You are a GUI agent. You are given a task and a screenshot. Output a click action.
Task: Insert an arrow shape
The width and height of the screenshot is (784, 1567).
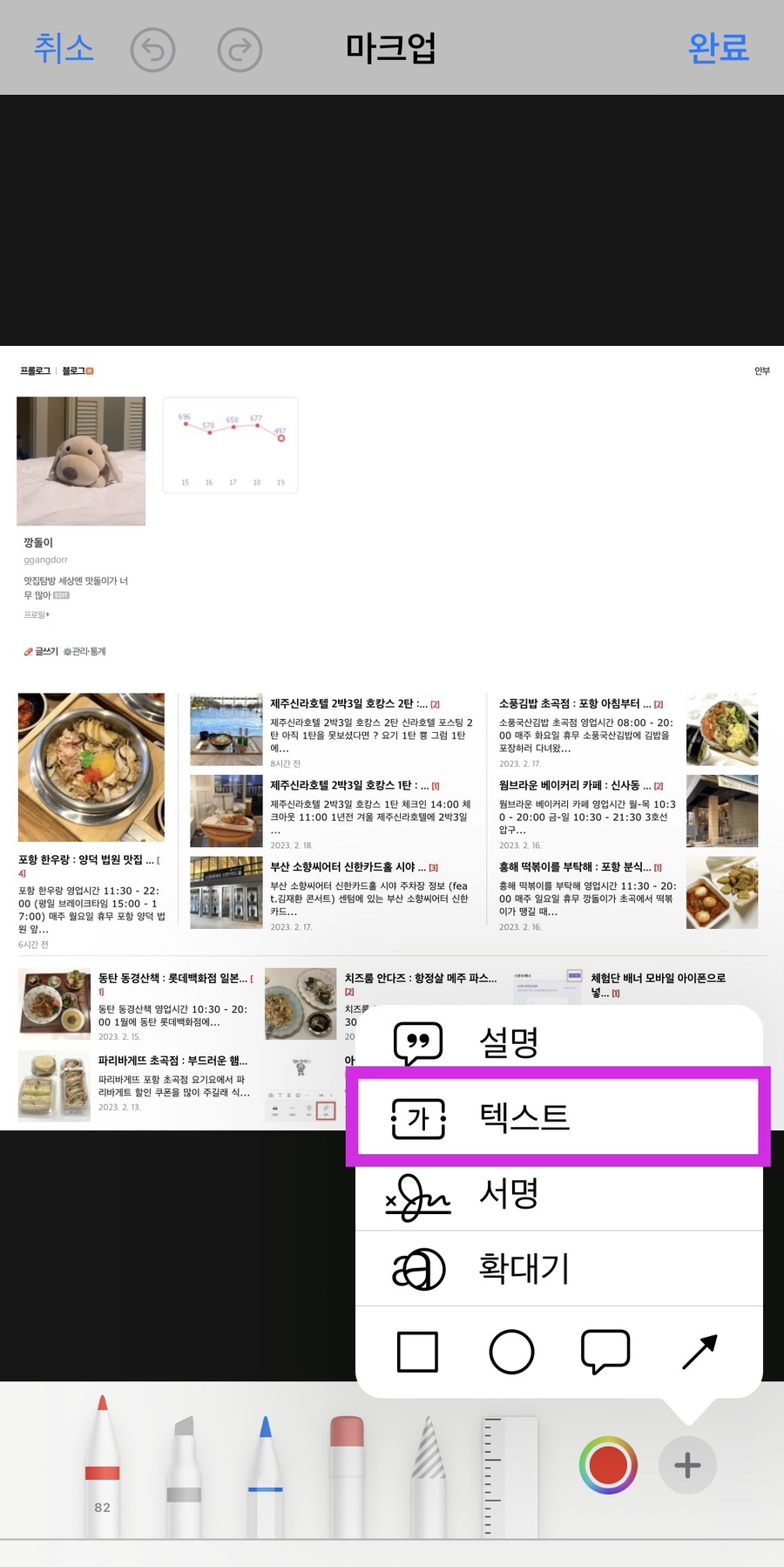coord(700,1352)
